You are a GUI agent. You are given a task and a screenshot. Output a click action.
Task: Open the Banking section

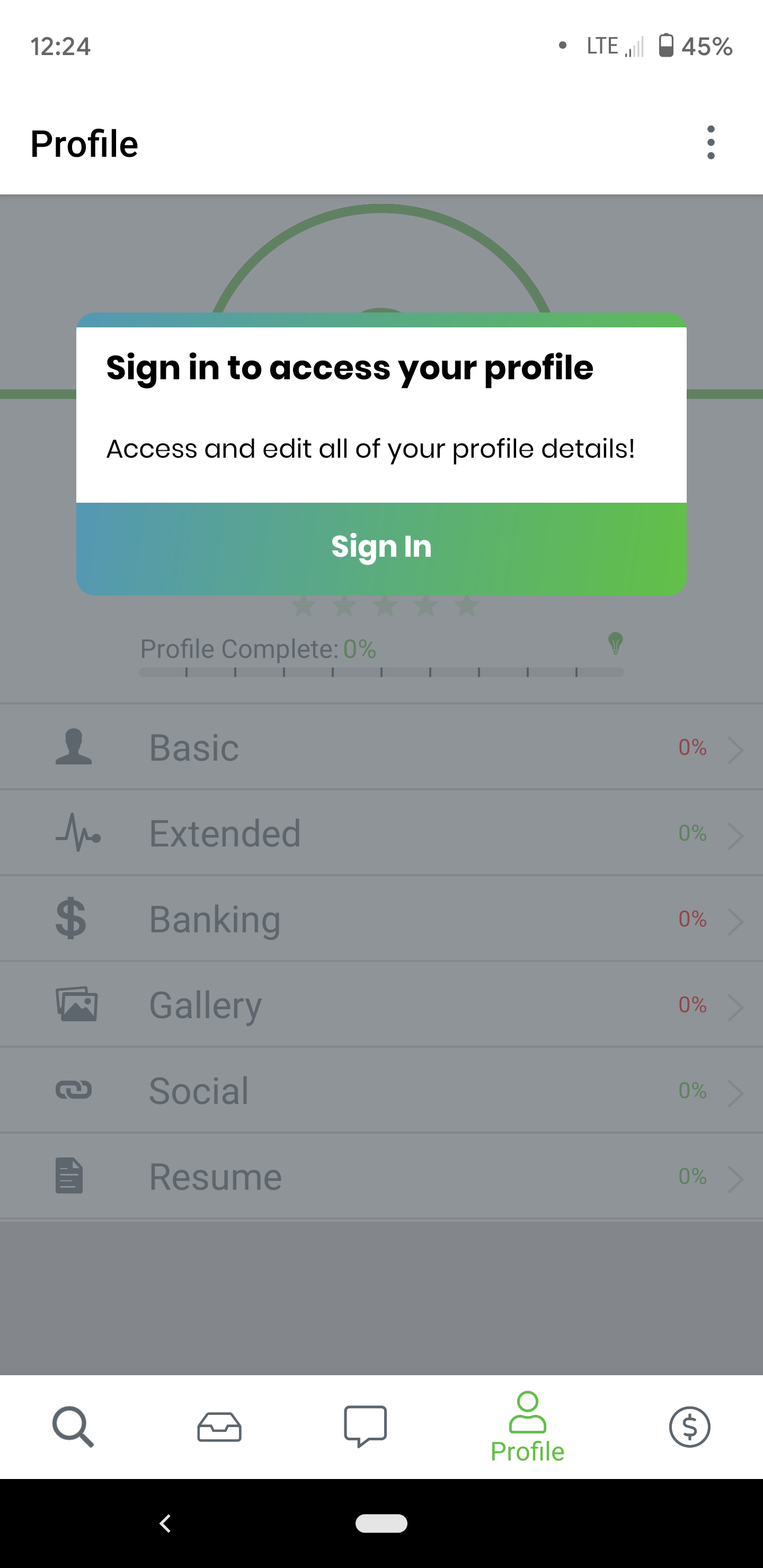pyautogui.click(x=381, y=919)
